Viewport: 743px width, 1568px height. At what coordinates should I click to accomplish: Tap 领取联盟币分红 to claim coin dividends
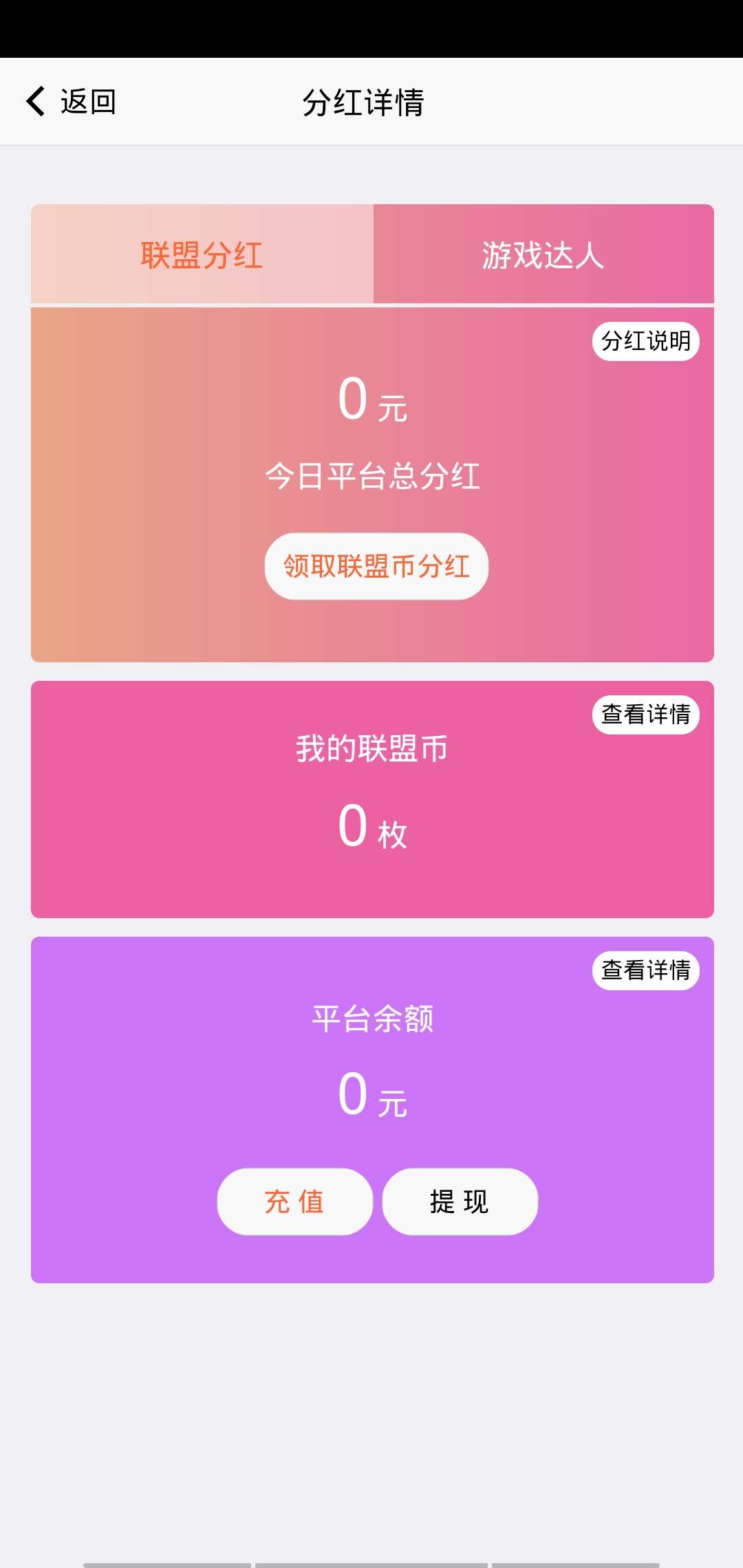tap(376, 565)
